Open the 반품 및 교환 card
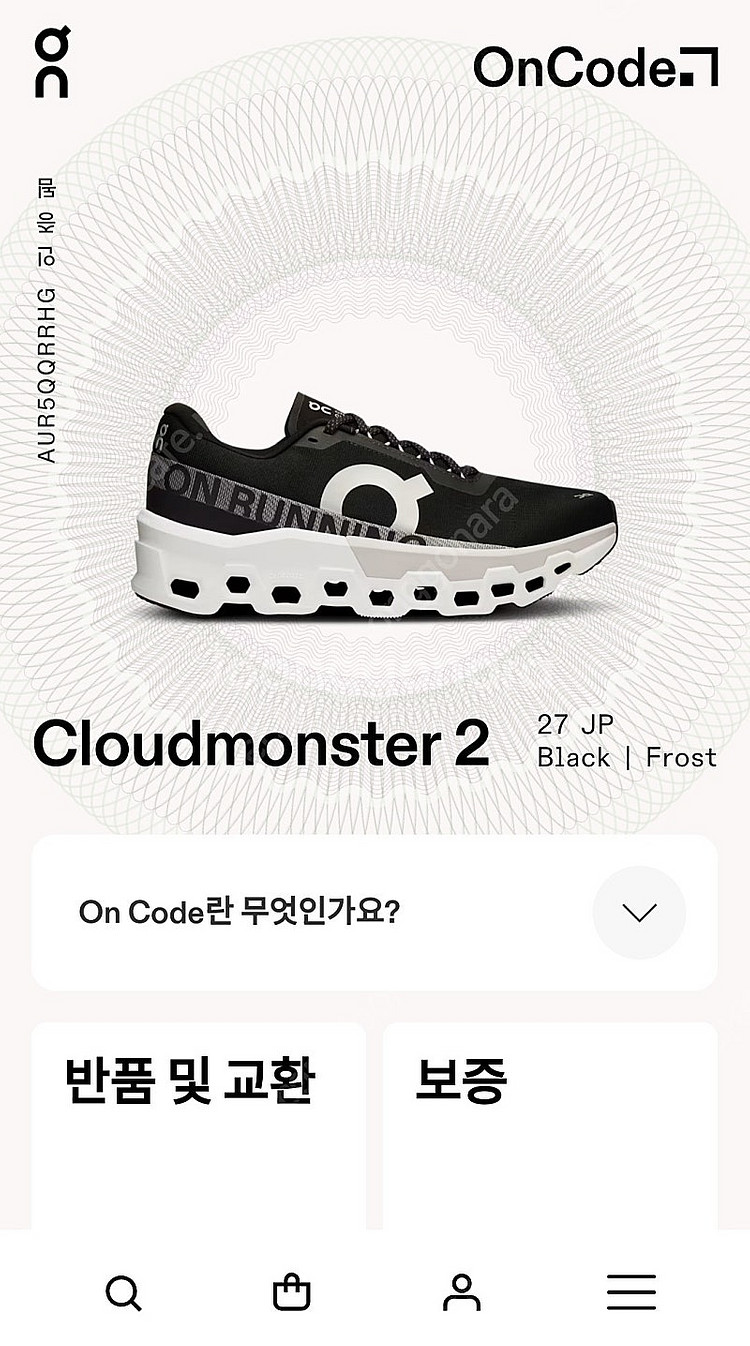The height and width of the screenshot is (1346, 750). point(198,1125)
